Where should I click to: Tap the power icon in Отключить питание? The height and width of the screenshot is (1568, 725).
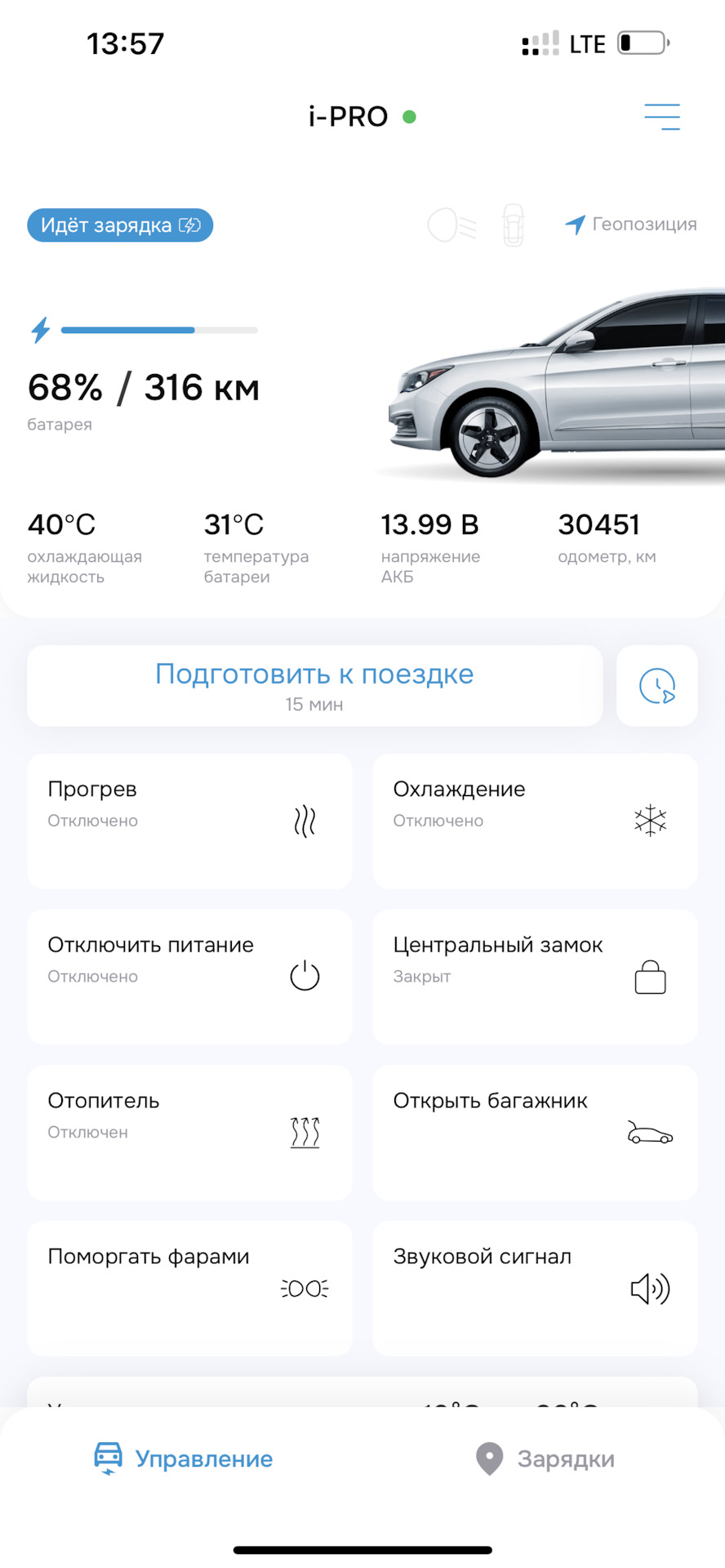click(305, 977)
